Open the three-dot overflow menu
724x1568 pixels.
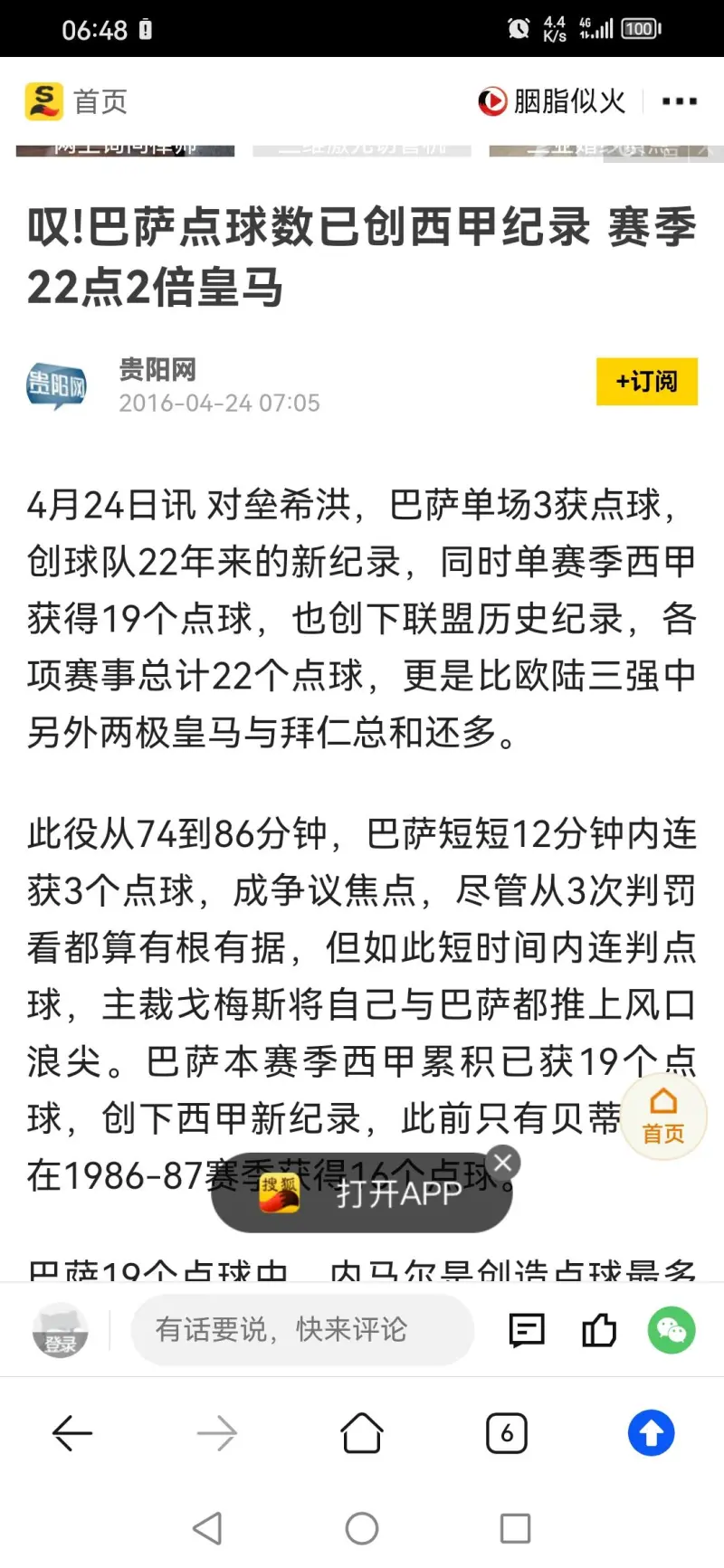(x=679, y=101)
